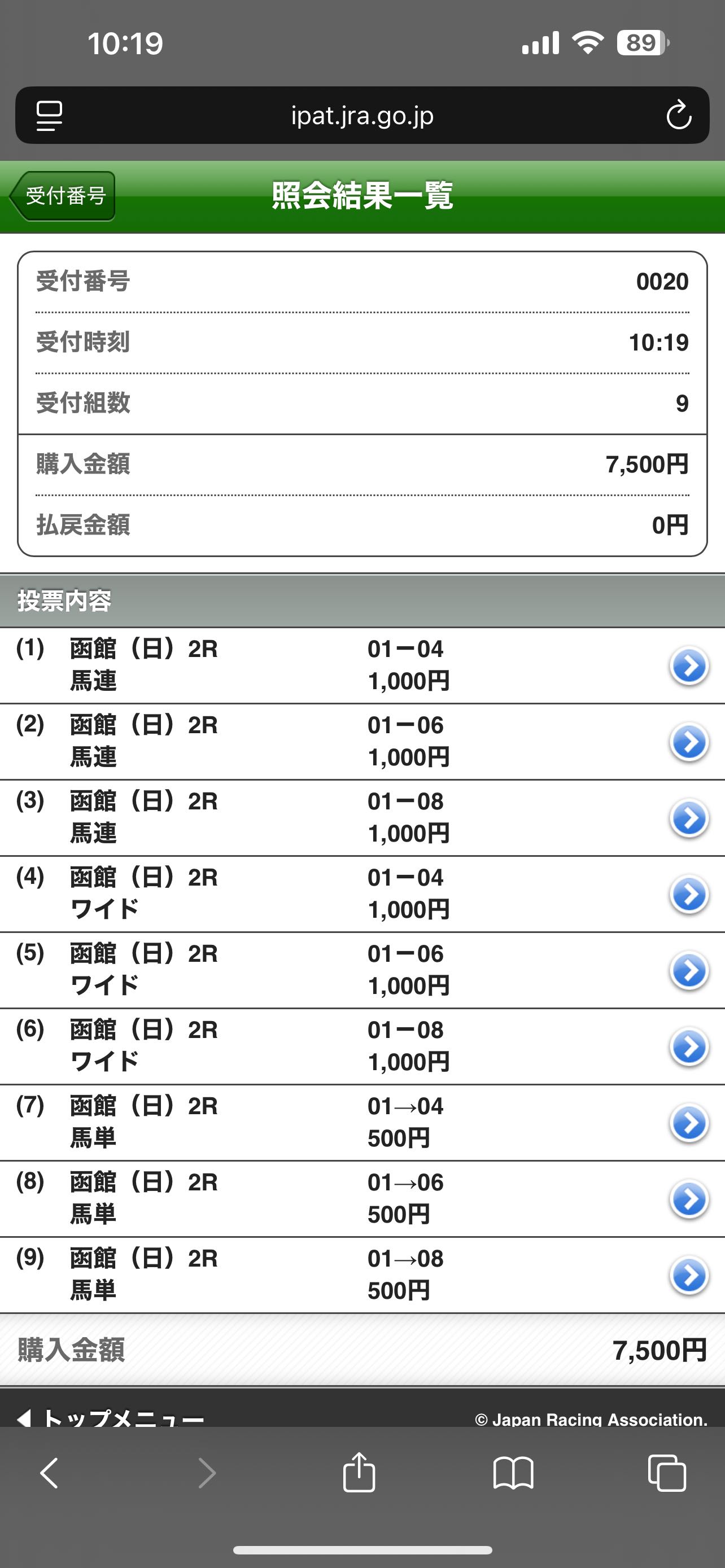Open bet (6) ワイド 01-08 details

click(362, 1046)
